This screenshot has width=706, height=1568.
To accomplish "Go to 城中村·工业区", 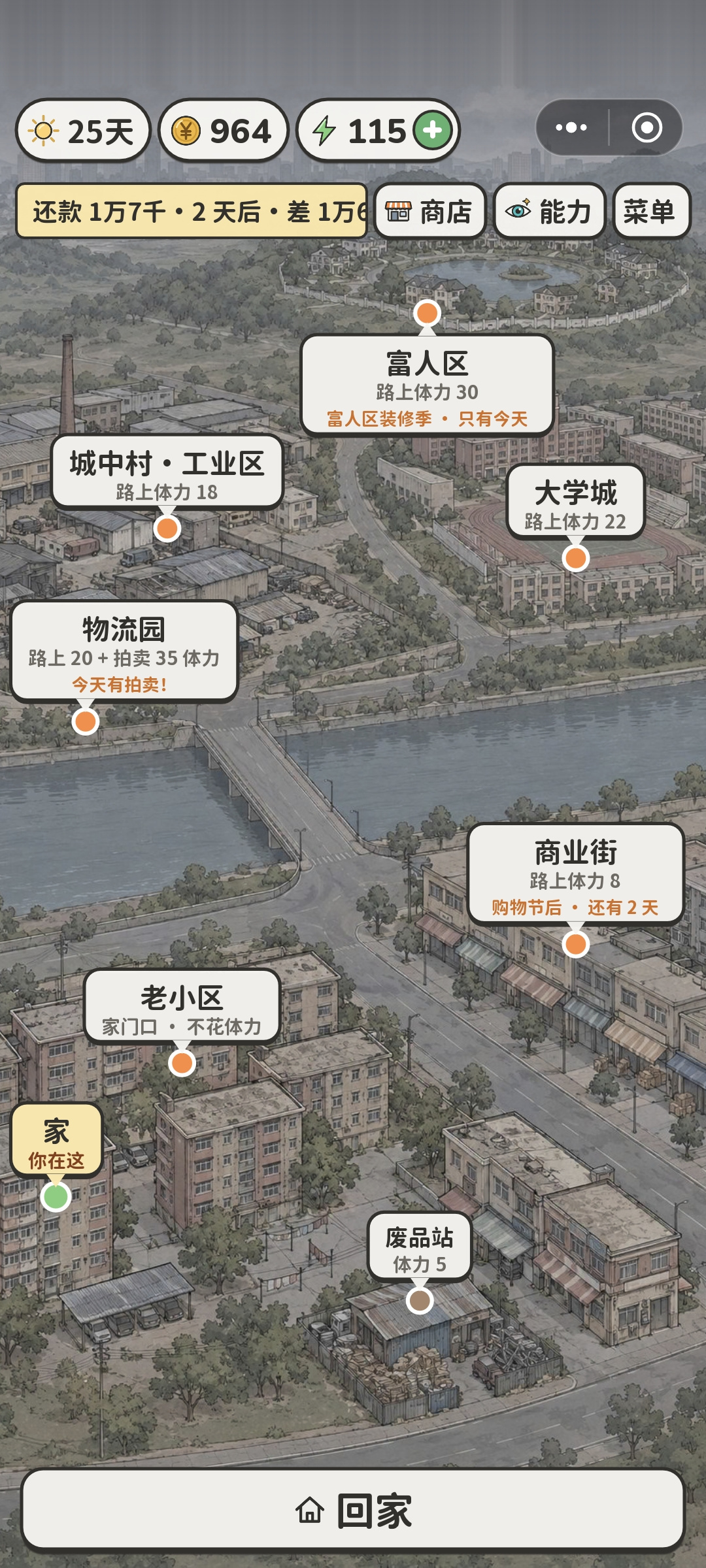I will pos(167,472).
